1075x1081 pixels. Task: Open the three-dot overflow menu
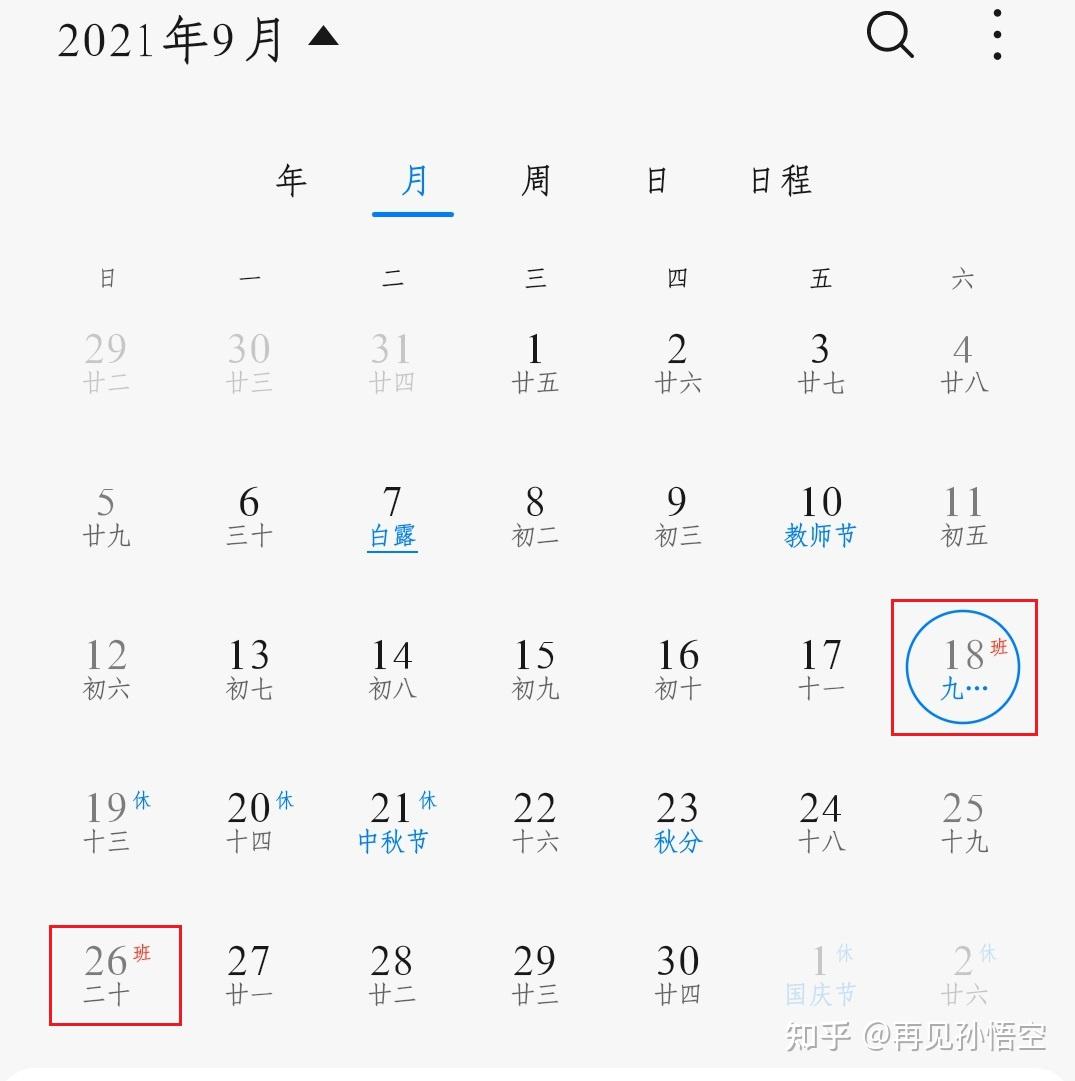click(997, 37)
